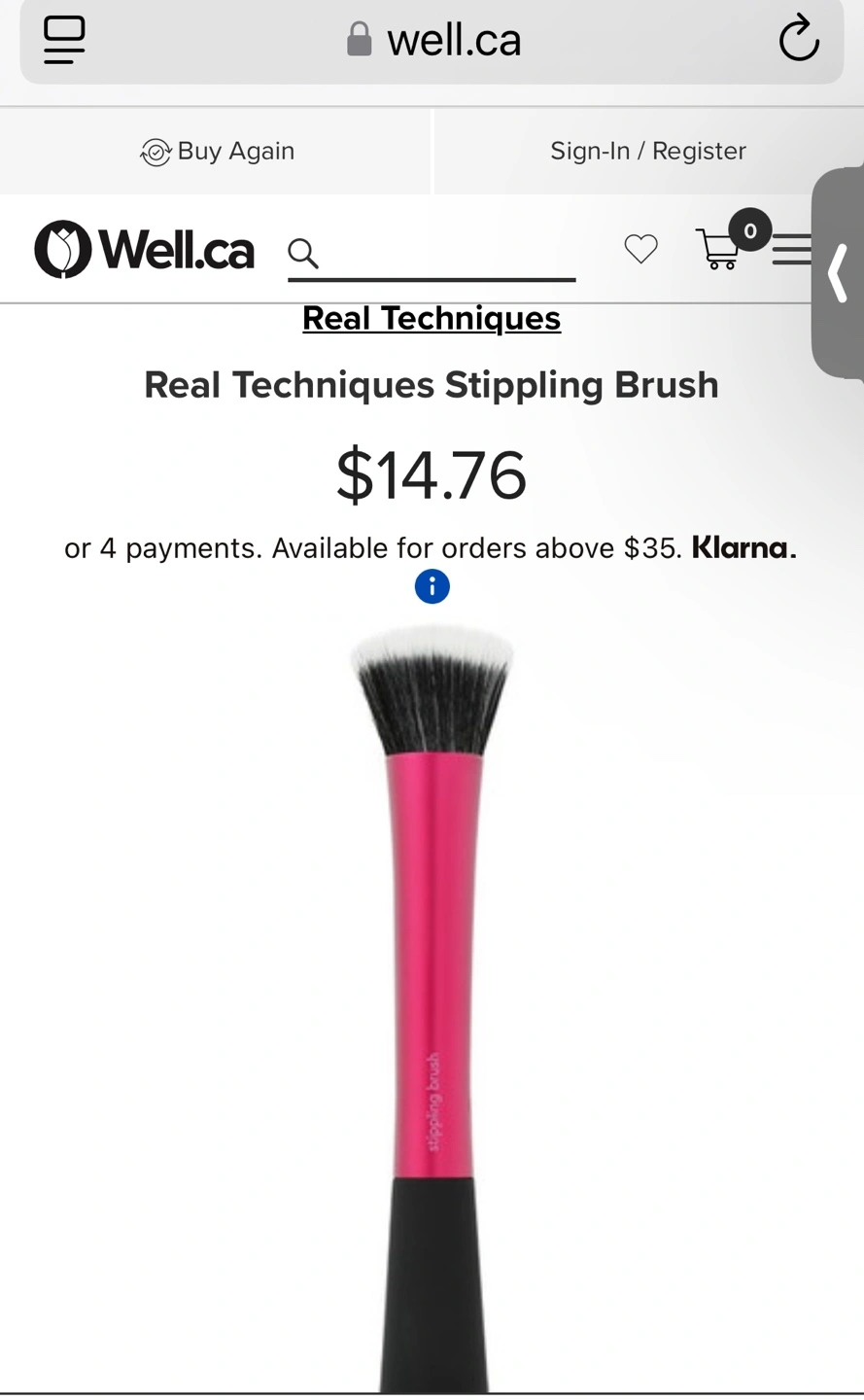Focus the site search field
This screenshot has width=864, height=1400.
click(x=432, y=255)
